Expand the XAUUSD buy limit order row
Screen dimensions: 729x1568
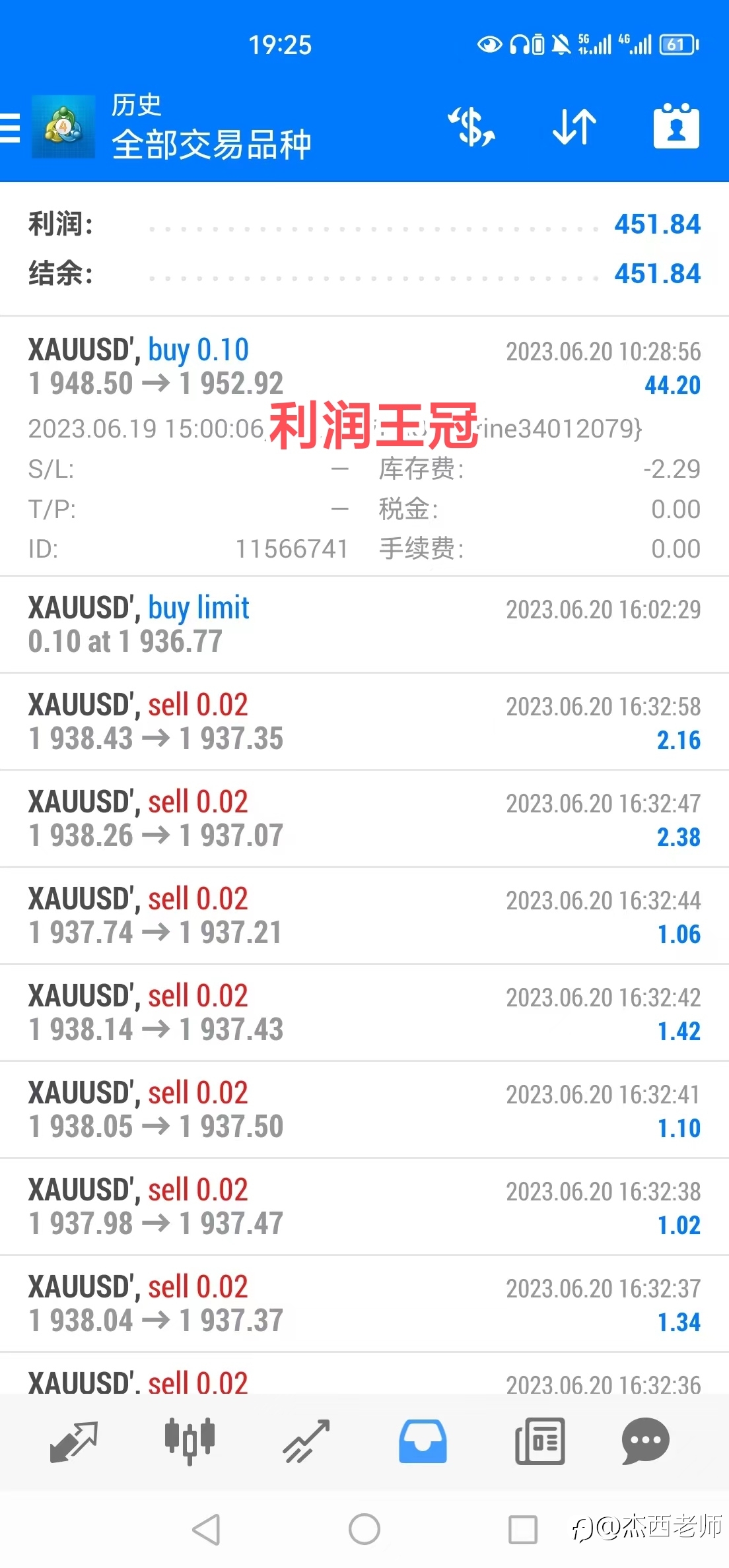[x=364, y=624]
